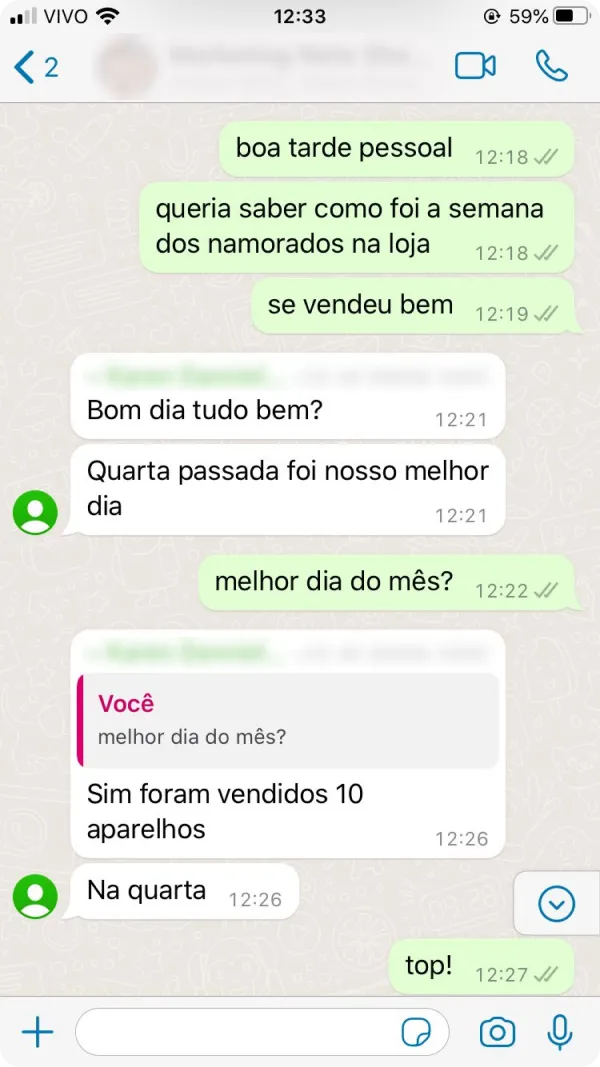Tap the message input field

tap(235, 1031)
